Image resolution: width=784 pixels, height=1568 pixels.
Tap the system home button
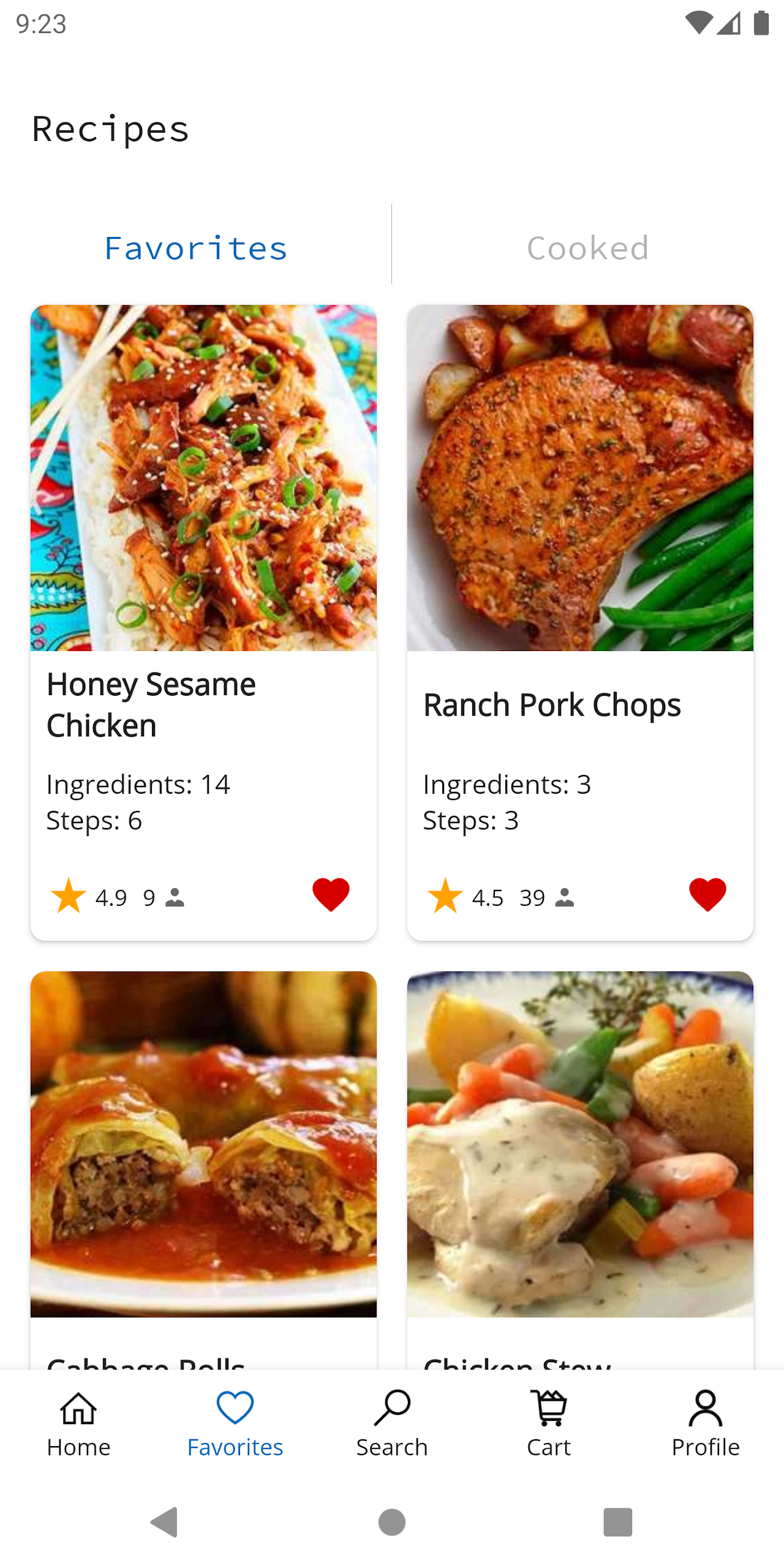[x=392, y=1521]
